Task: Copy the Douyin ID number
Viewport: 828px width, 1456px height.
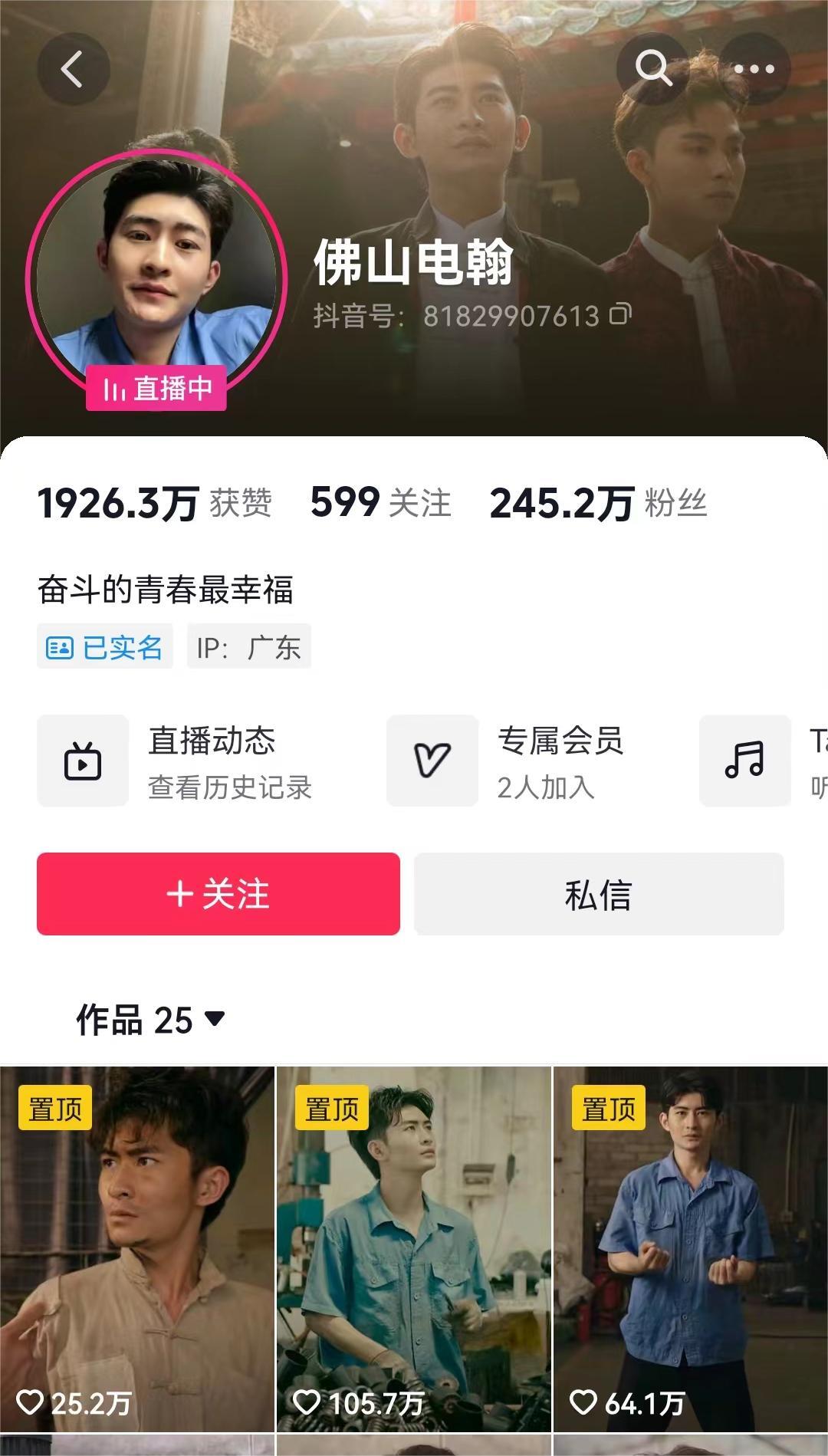Action: (x=620, y=314)
